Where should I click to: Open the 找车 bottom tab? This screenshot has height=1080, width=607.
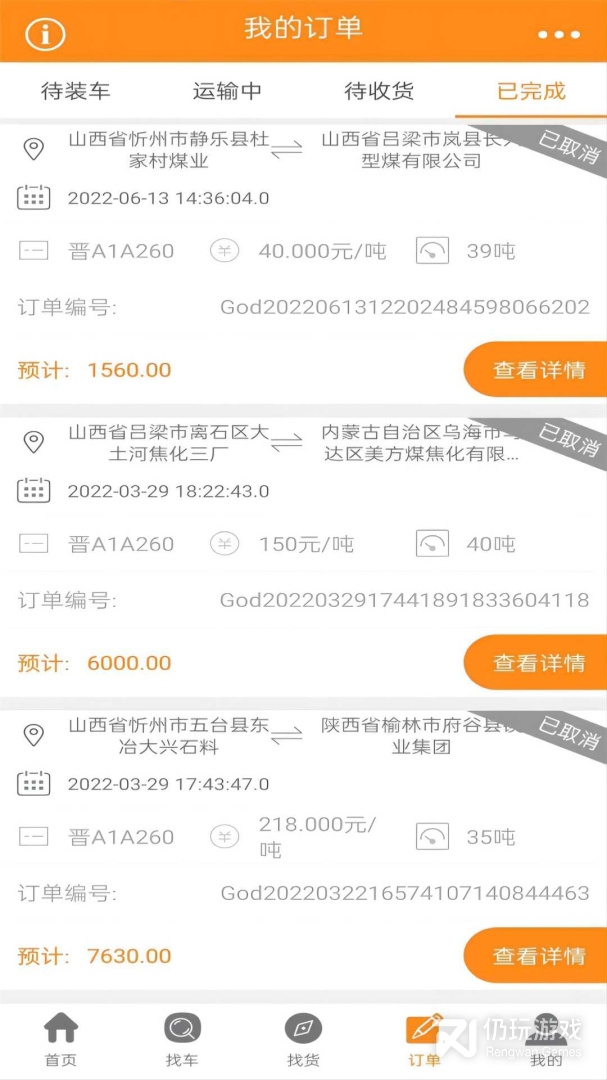coord(182,1040)
